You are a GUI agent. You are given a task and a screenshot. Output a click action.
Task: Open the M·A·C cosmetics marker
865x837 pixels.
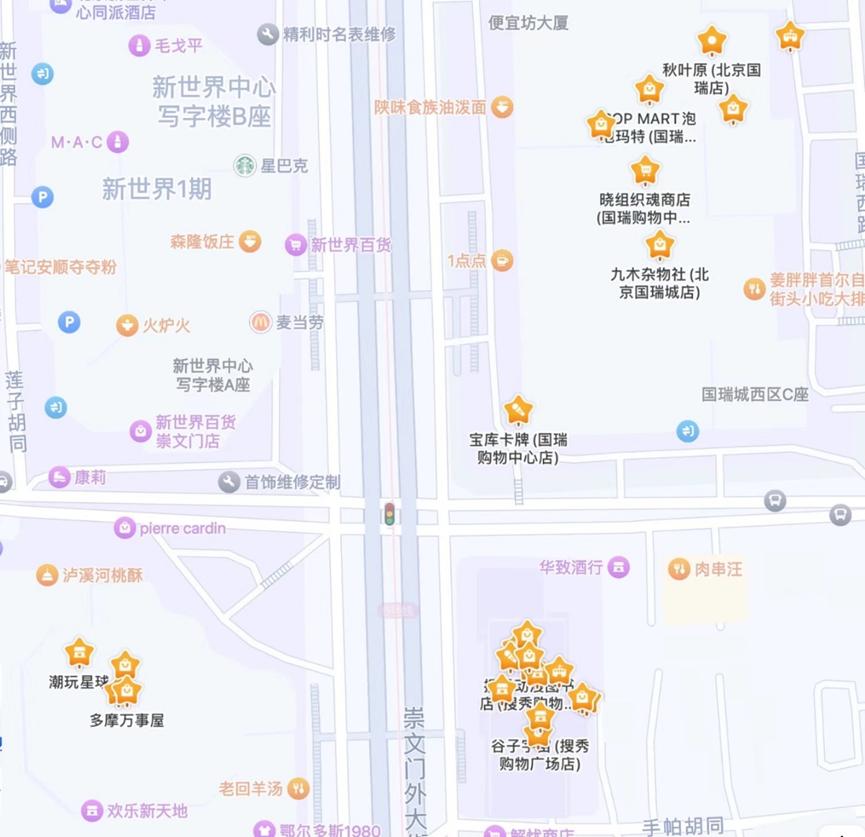[118, 142]
